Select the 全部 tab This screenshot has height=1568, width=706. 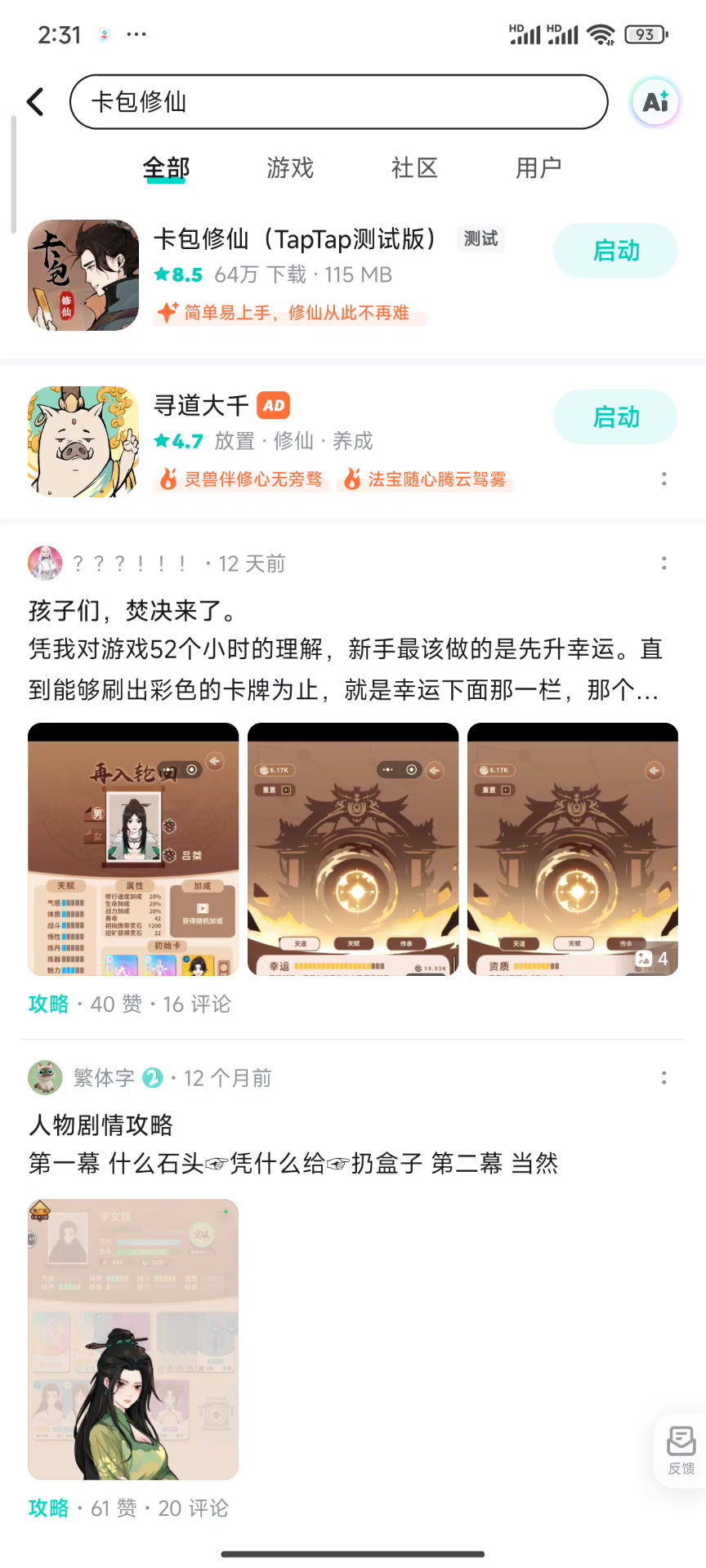coord(166,167)
